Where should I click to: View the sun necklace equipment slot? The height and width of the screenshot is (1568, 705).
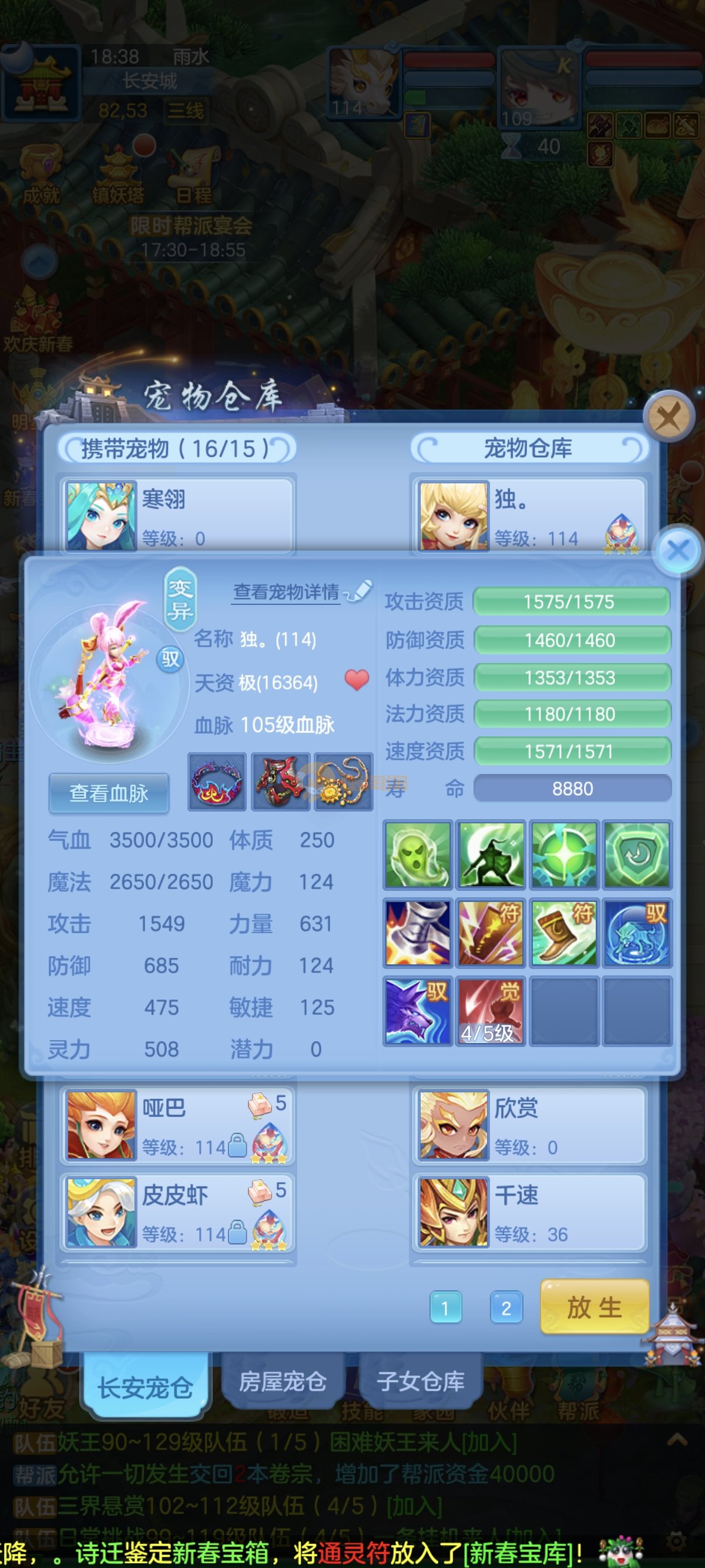tap(343, 782)
